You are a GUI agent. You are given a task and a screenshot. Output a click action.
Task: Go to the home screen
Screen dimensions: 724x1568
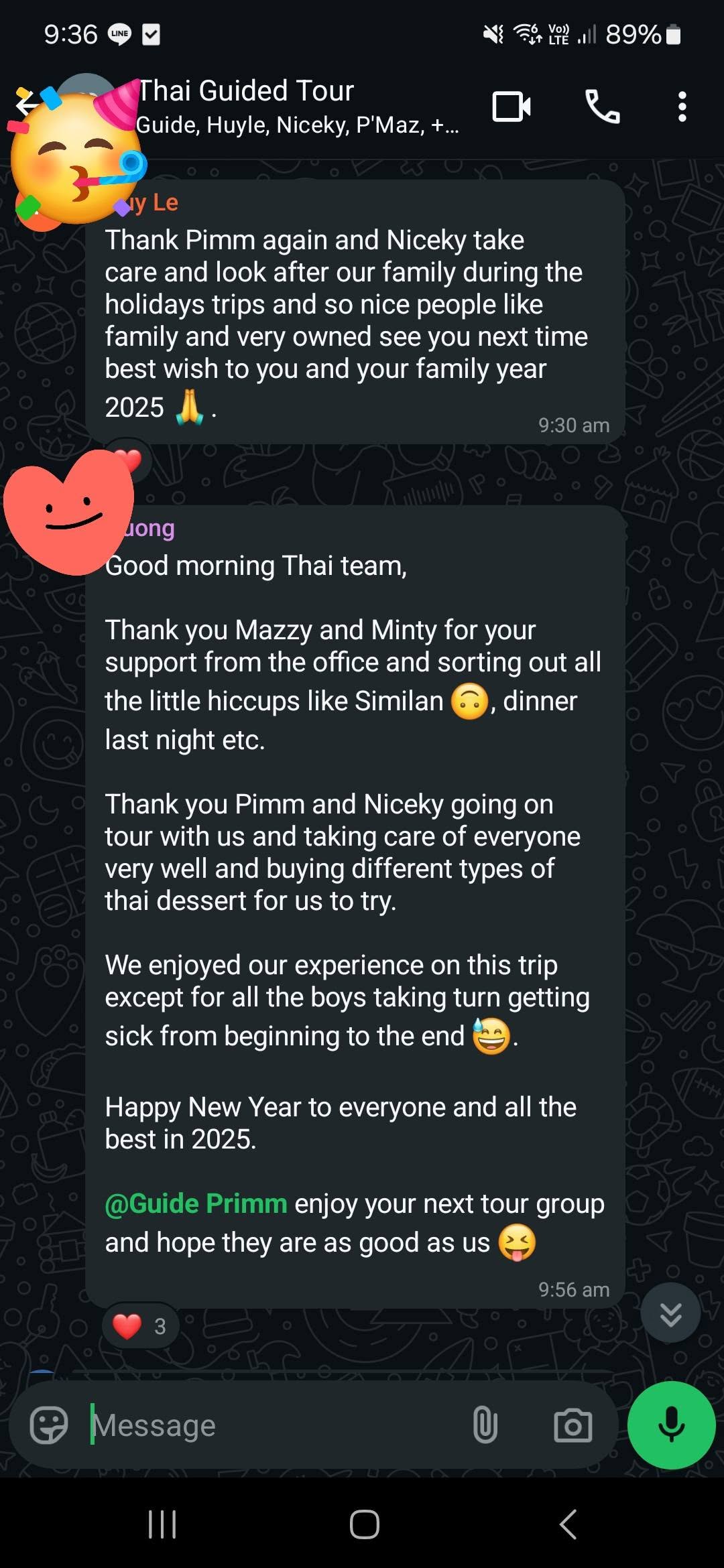click(x=364, y=1524)
